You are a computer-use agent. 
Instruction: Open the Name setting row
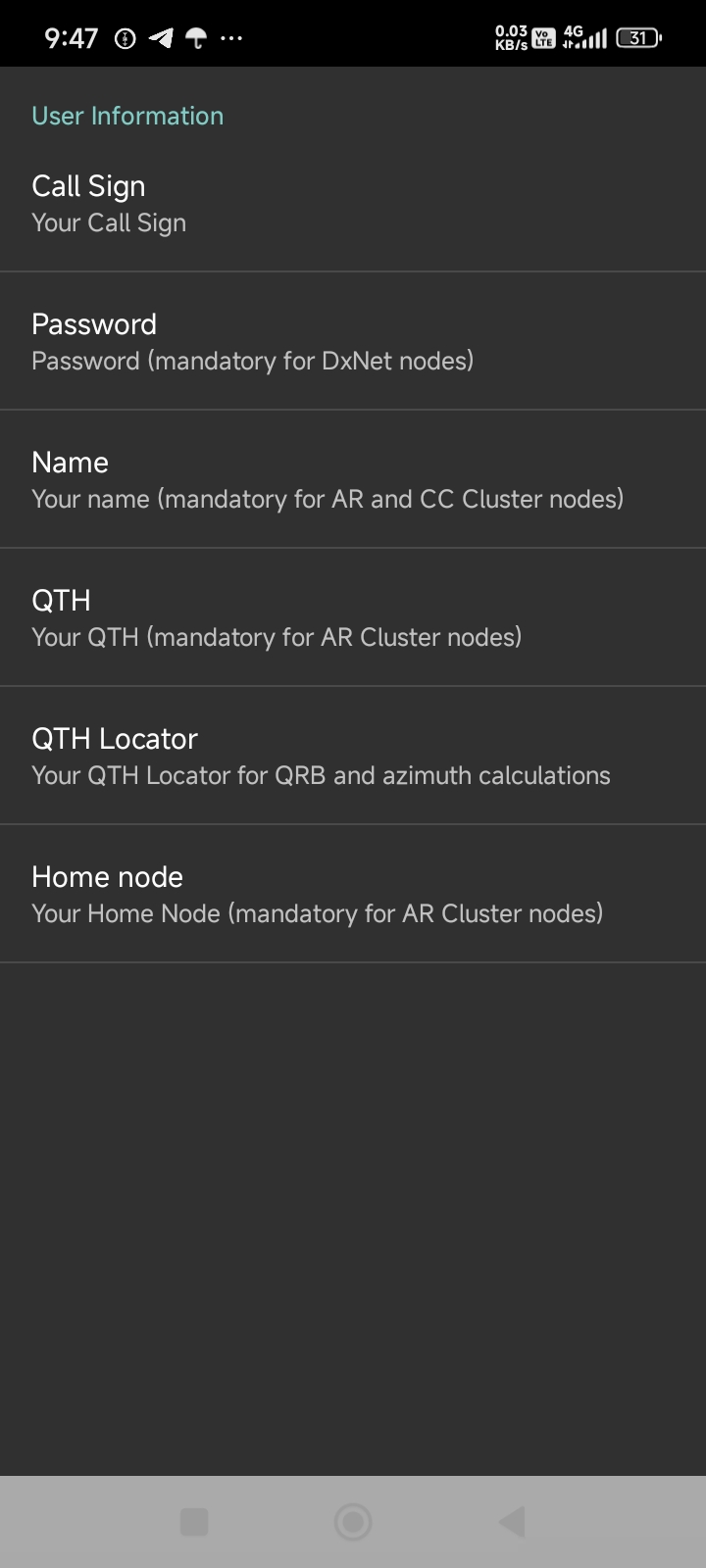click(x=353, y=480)
